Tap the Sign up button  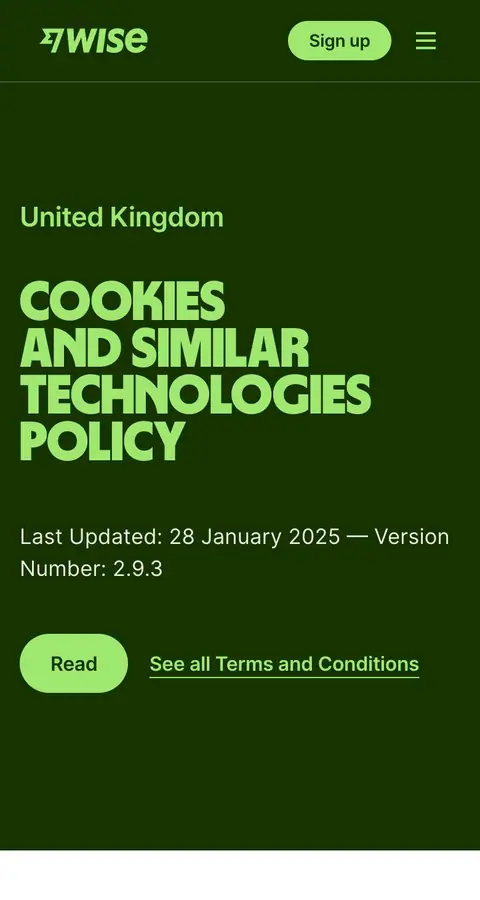[339, 41]
